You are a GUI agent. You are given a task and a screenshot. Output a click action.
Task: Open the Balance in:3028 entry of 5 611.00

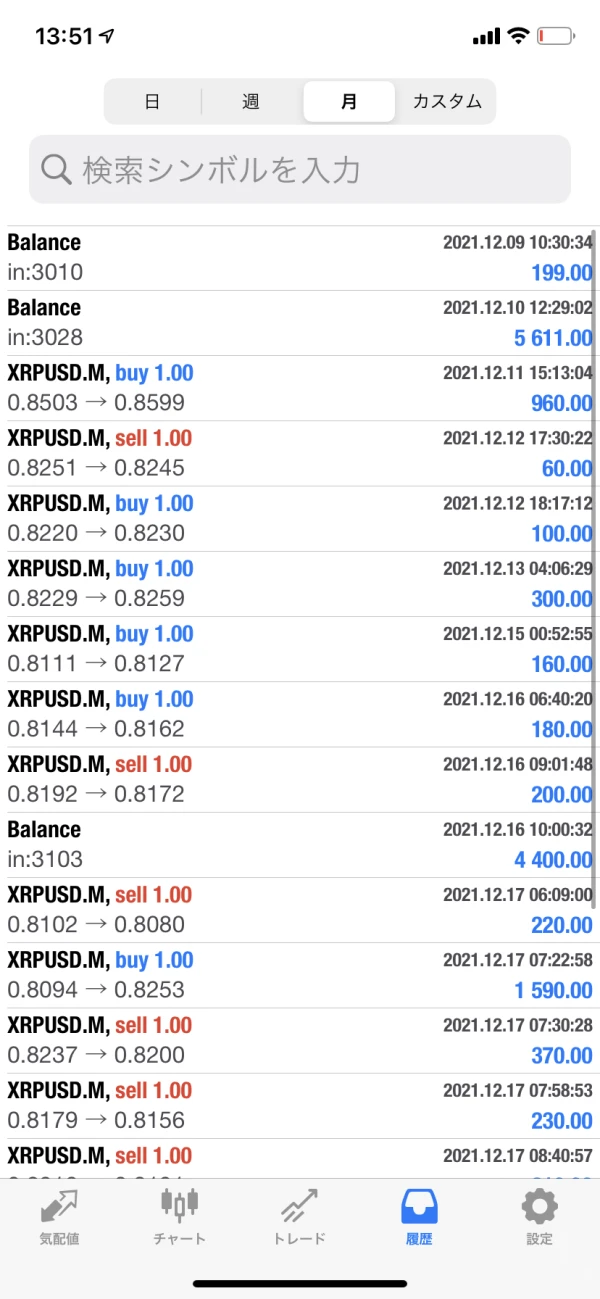click(x=300, y=323)
